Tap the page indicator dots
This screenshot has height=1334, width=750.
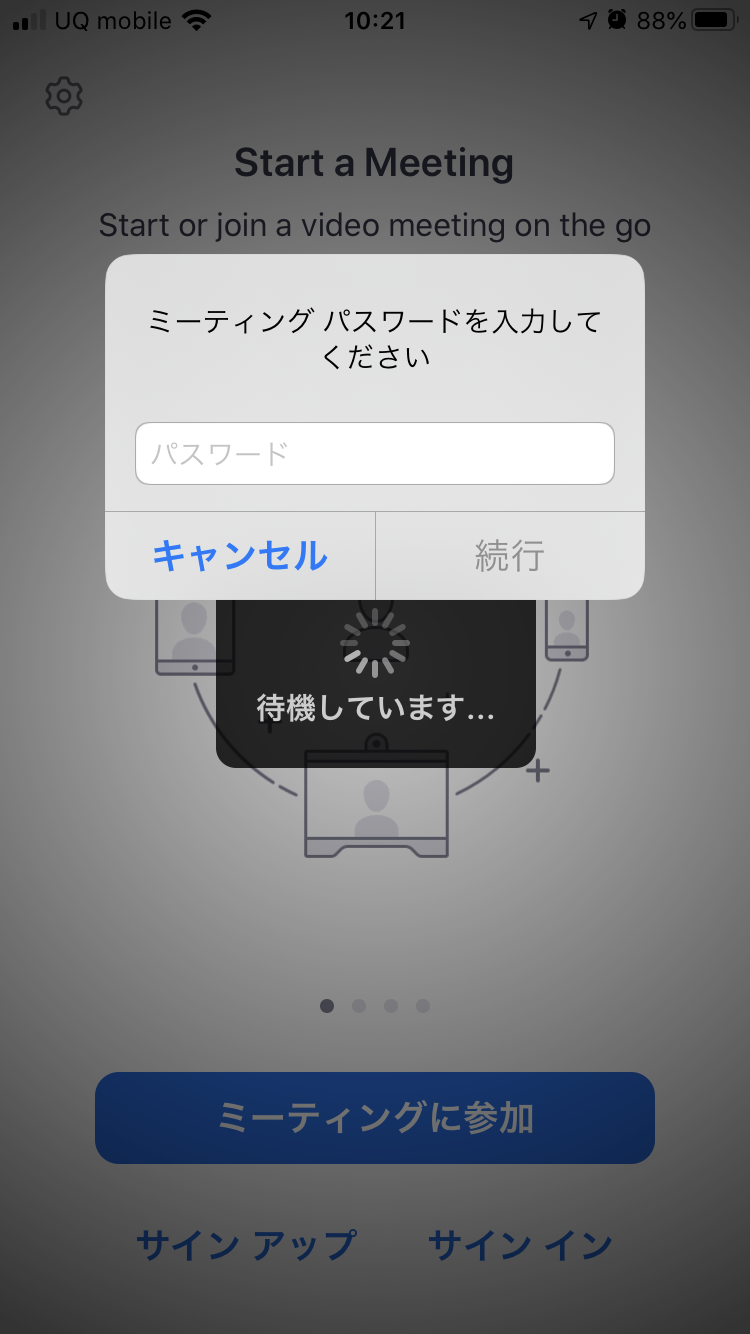[375, 1006]
